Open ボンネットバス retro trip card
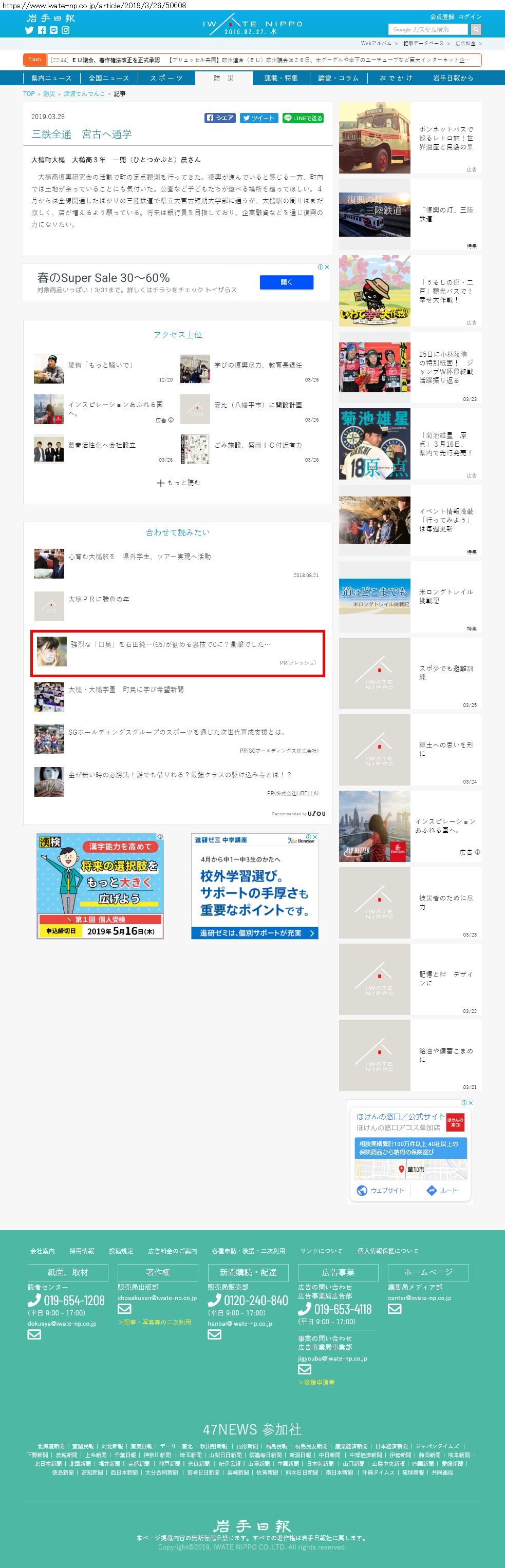 410,138
